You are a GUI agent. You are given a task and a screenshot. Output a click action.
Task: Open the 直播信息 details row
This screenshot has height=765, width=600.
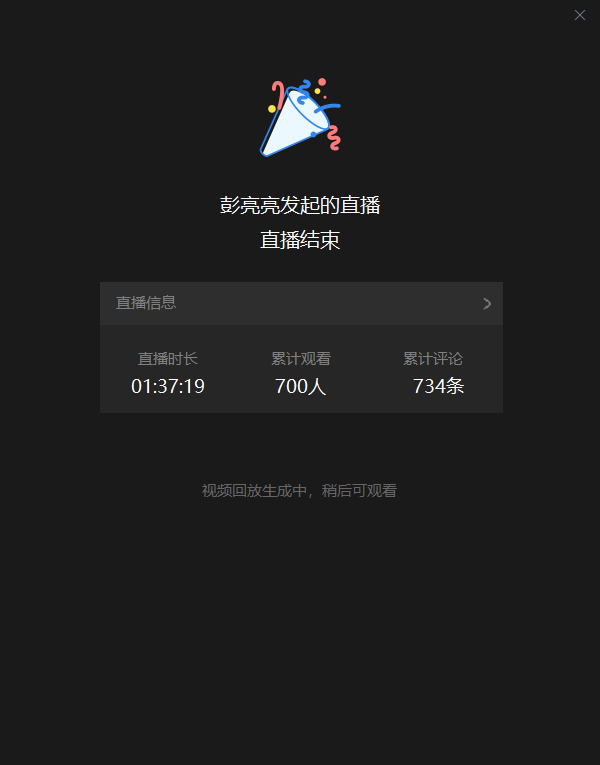tap(301, 303)
